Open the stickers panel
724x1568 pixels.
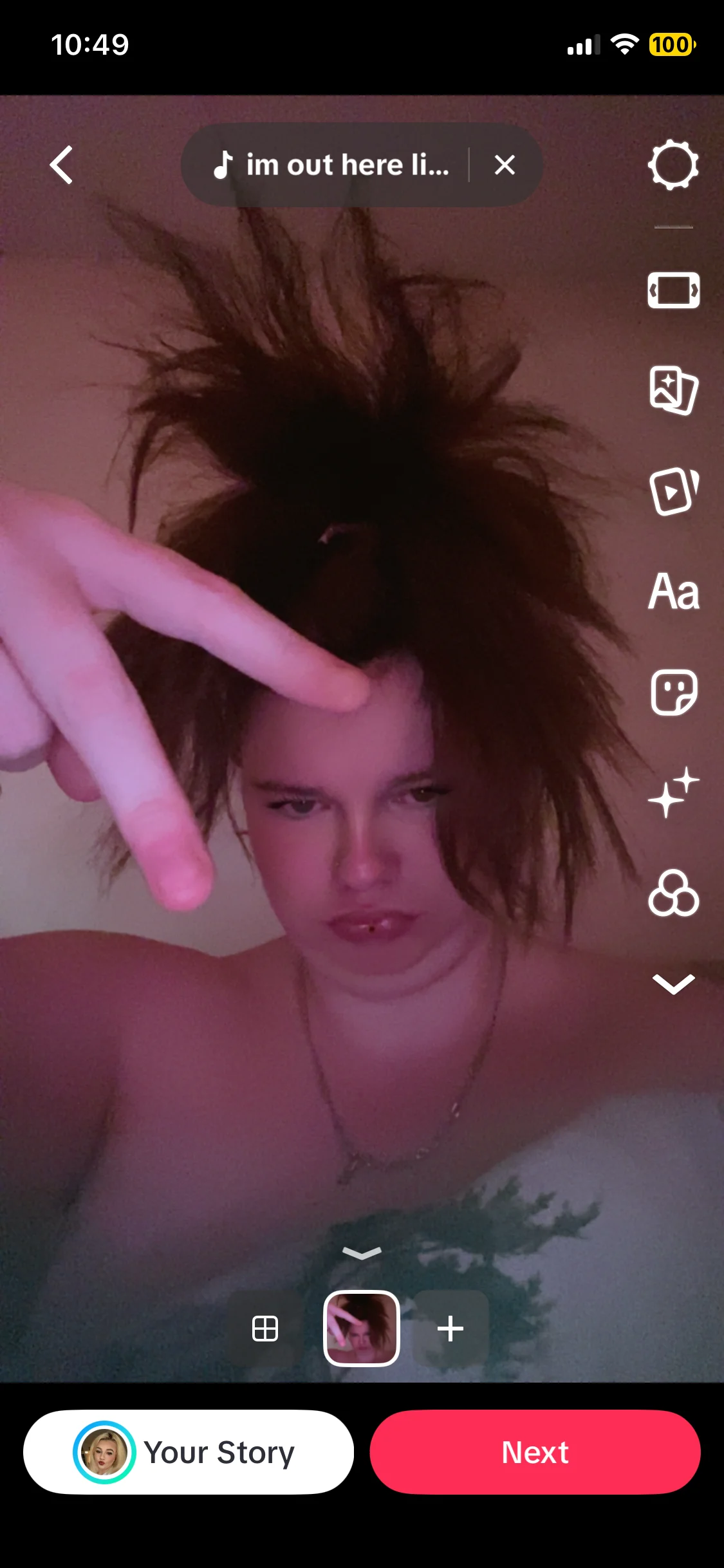click(673, 693)
